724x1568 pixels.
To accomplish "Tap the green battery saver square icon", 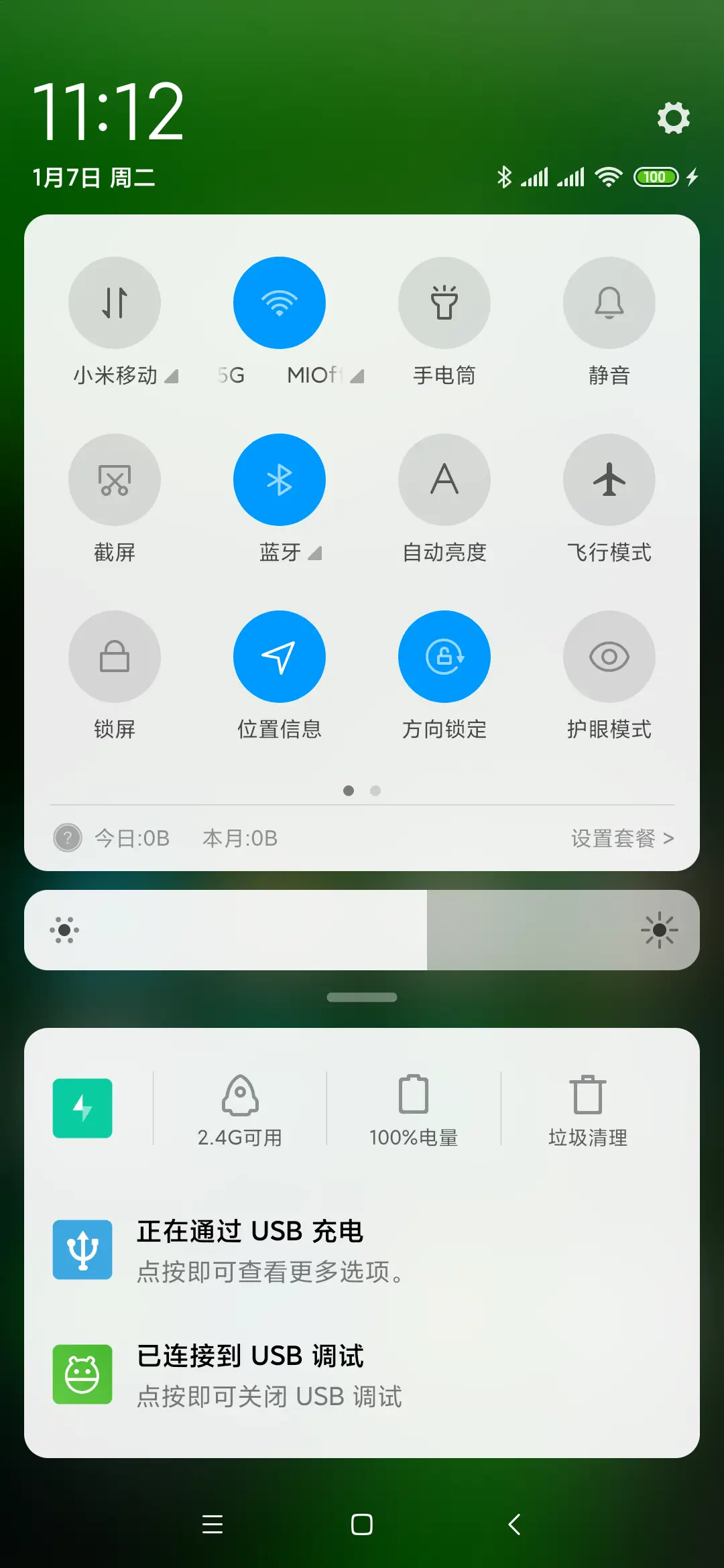I will coord(82,1109).
